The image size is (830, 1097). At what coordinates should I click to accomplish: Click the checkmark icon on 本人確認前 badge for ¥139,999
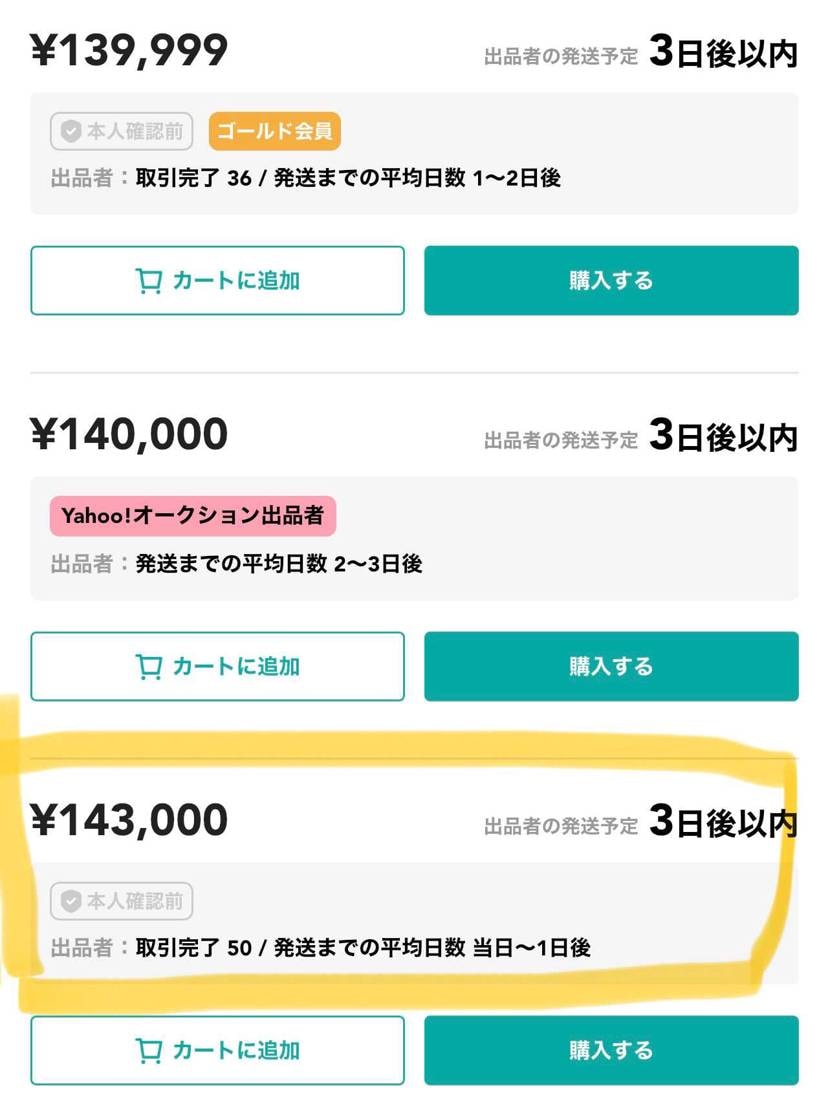pyautogui.click(x=69, y=131)
